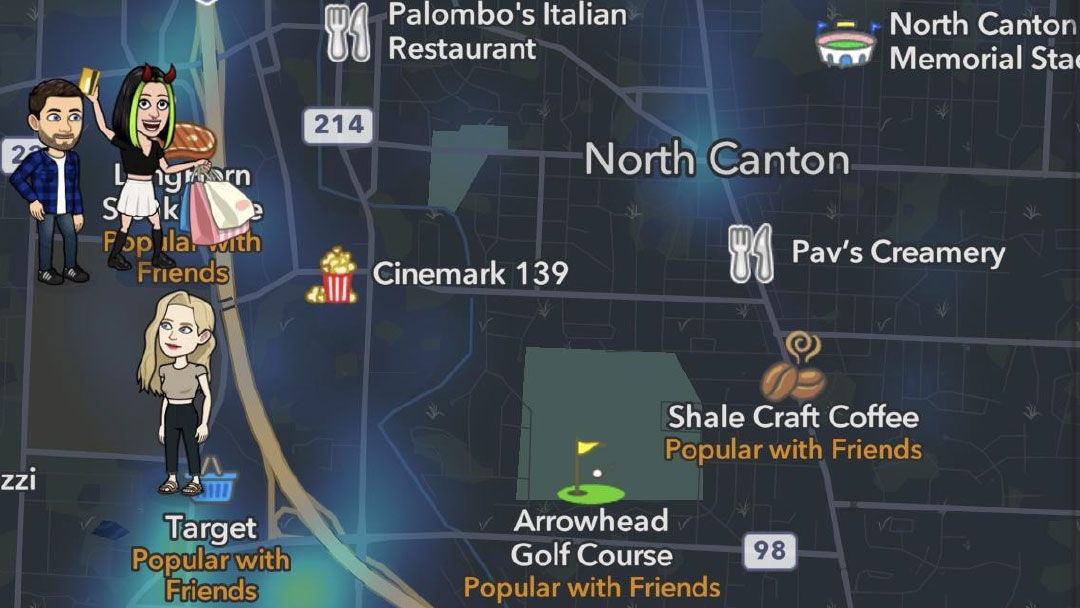Tap Arrowhead Golf Course marker
The width and height of the screenshot is (1080, 608).
pyautogui.click(x=590, y=471)
